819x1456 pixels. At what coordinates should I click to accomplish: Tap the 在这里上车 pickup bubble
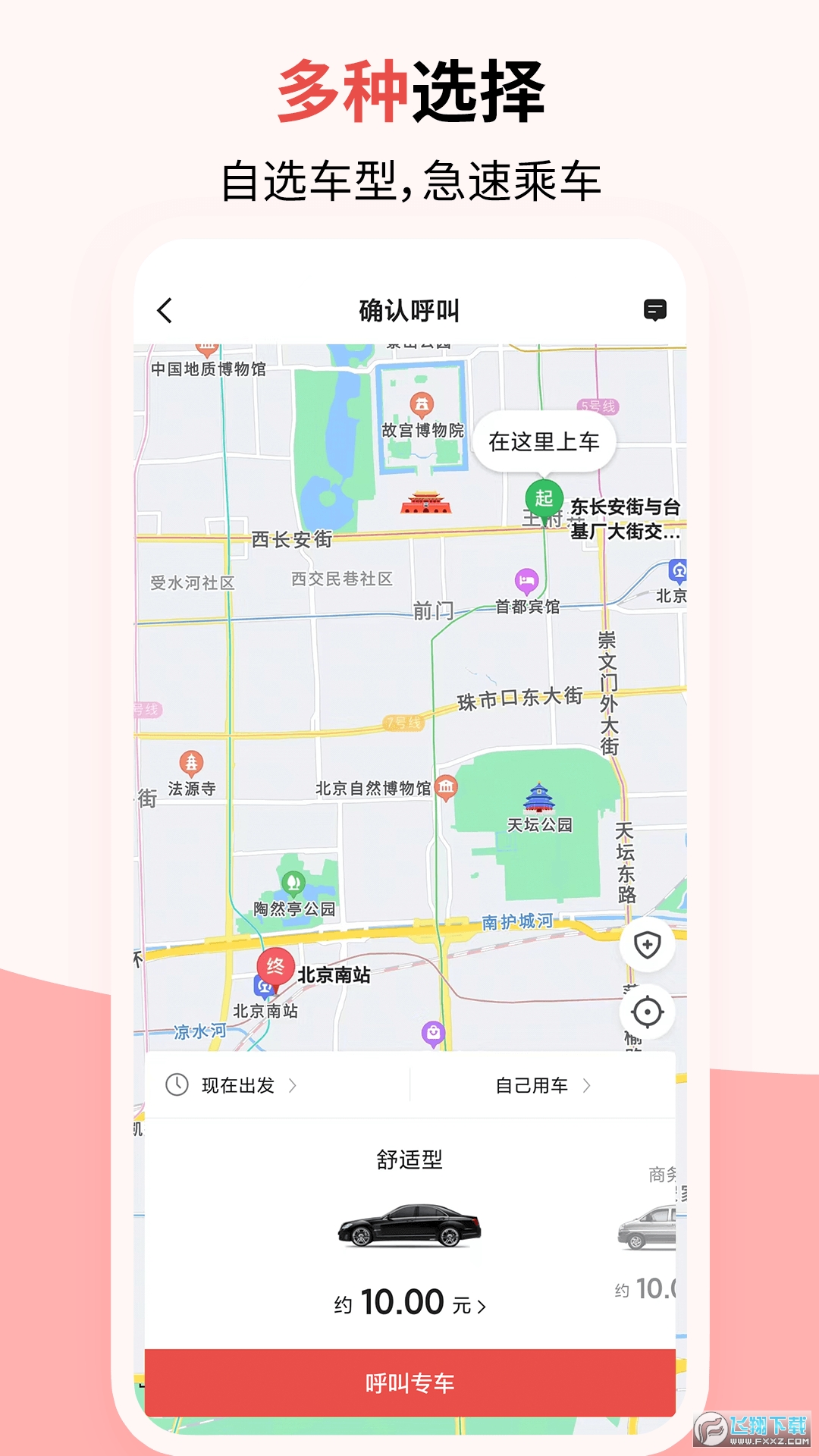(543, 441)
